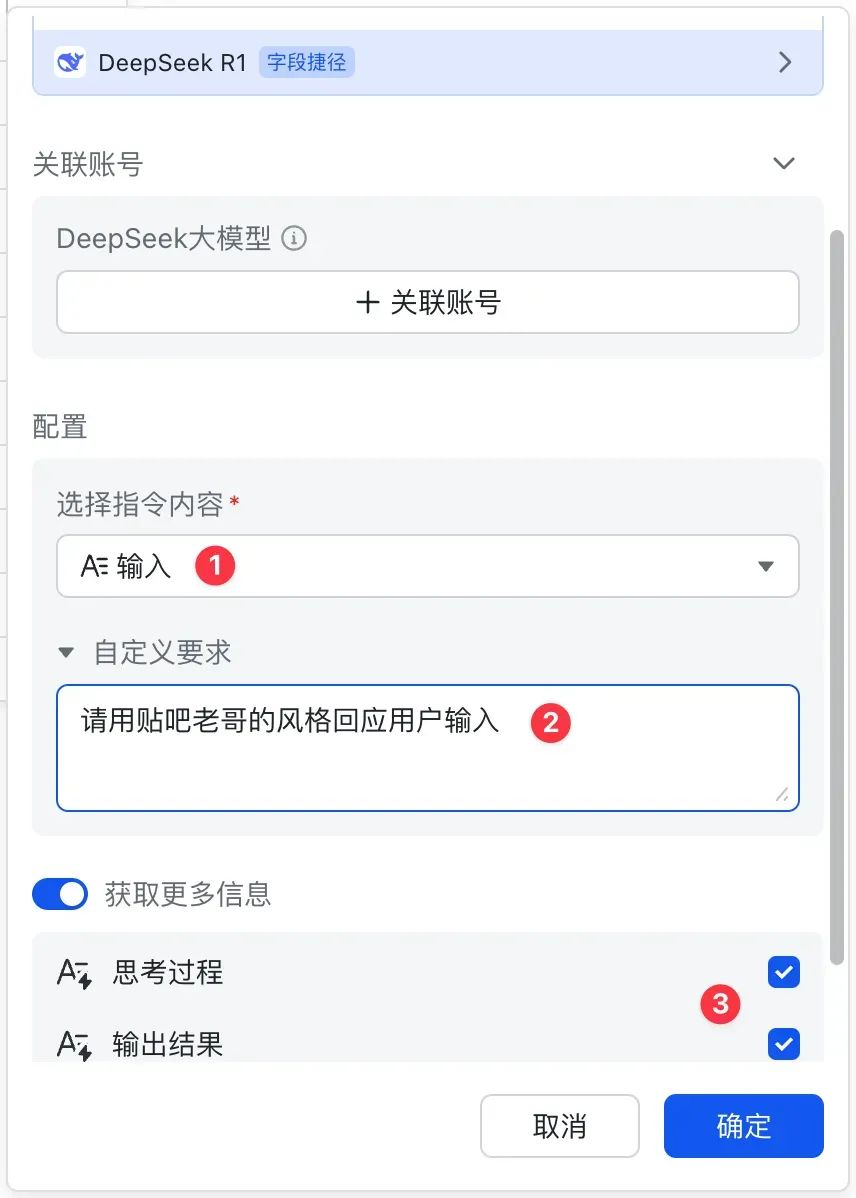The width and height of the screenshot is (856, 1198).
Task: Tap the + 关联账号 button
Action: coord(427,302)
